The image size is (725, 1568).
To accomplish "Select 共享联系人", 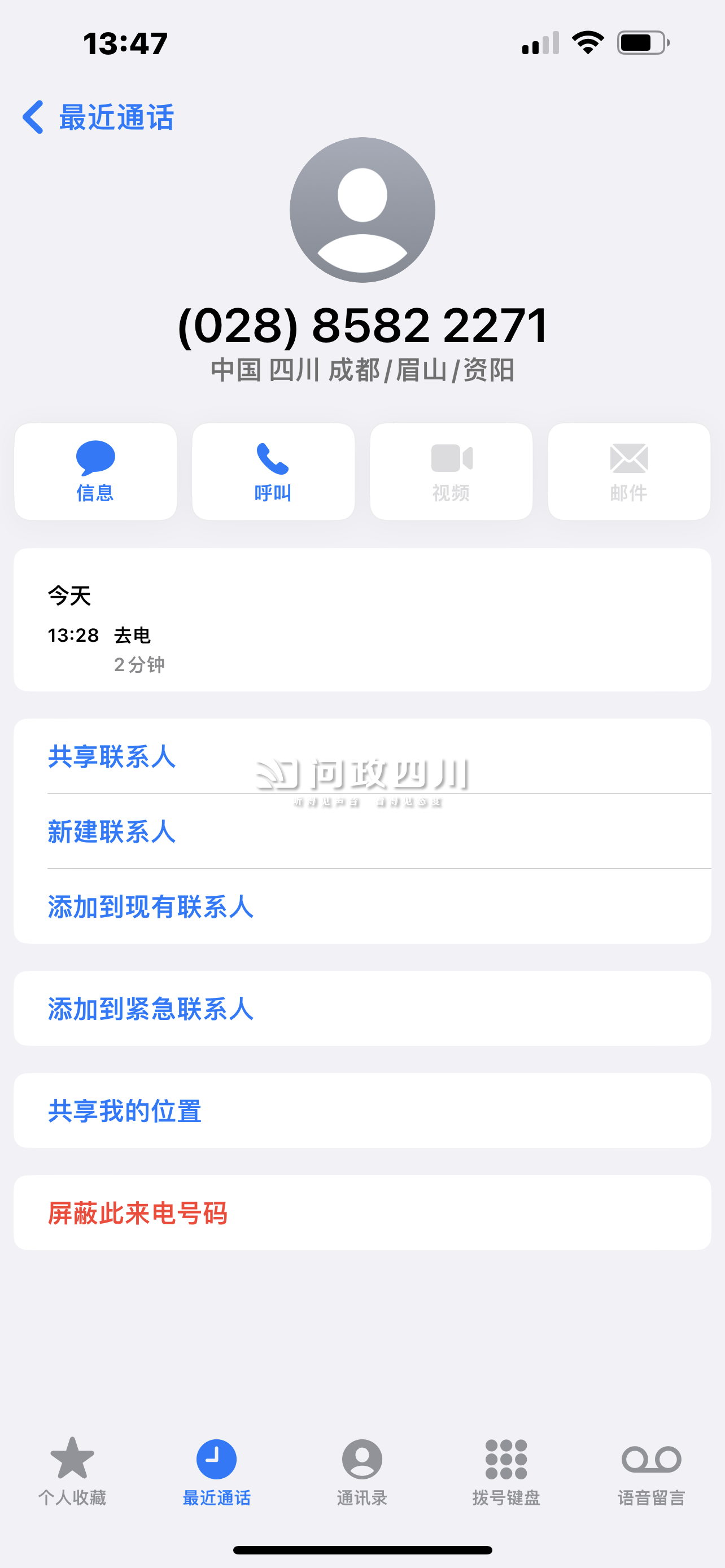I will pyautogui.click(x=362, y=756).
